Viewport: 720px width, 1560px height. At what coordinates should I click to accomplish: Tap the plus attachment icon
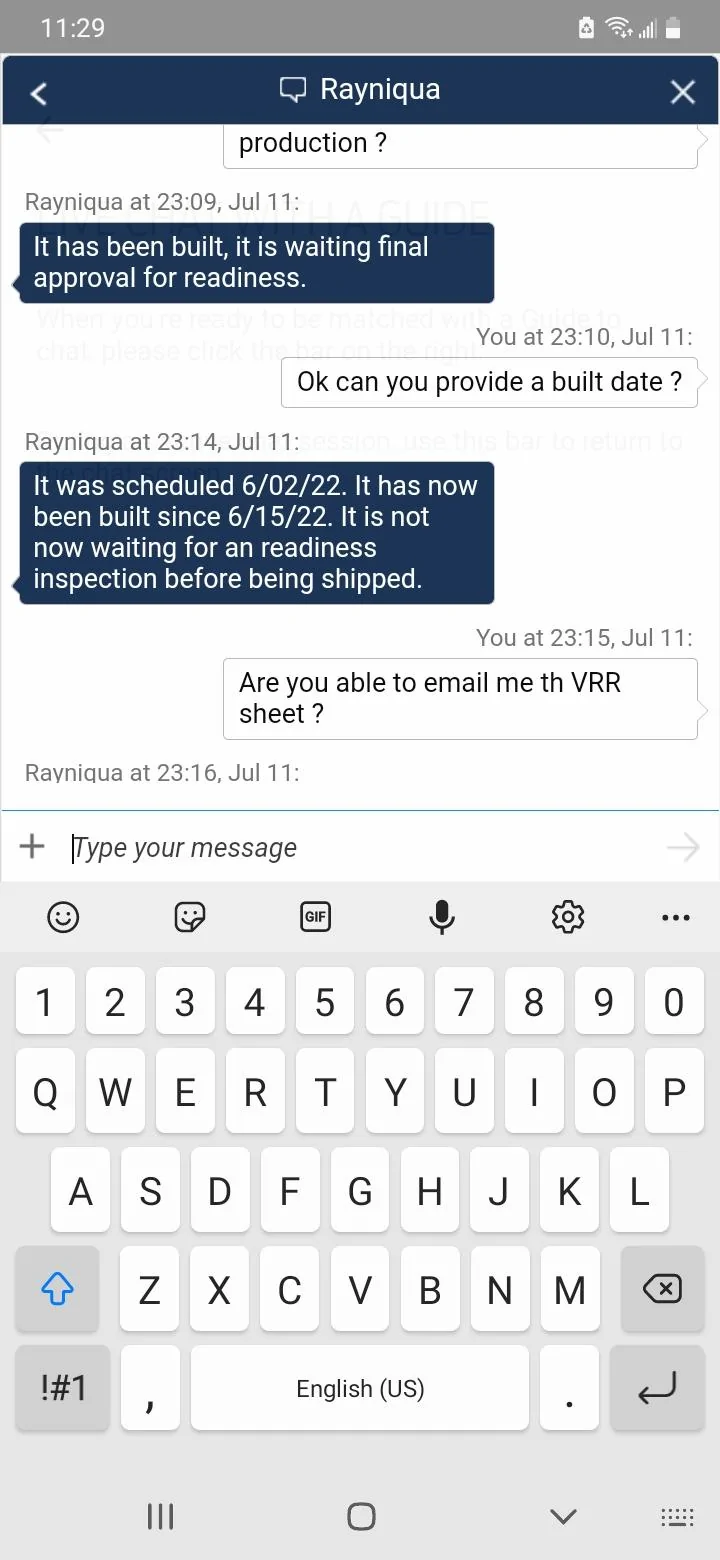[33, 847]
